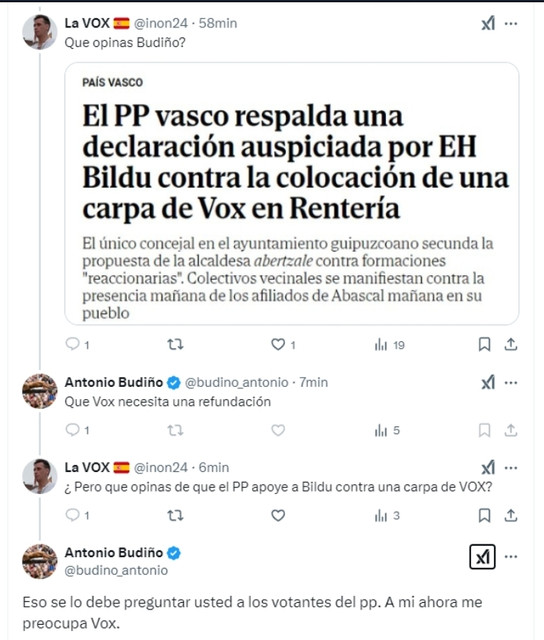This screenshot has width=544, height=640.
Task: Like Budiño's 'Vox necesita una refundación' reply
Action: [278, 430]
